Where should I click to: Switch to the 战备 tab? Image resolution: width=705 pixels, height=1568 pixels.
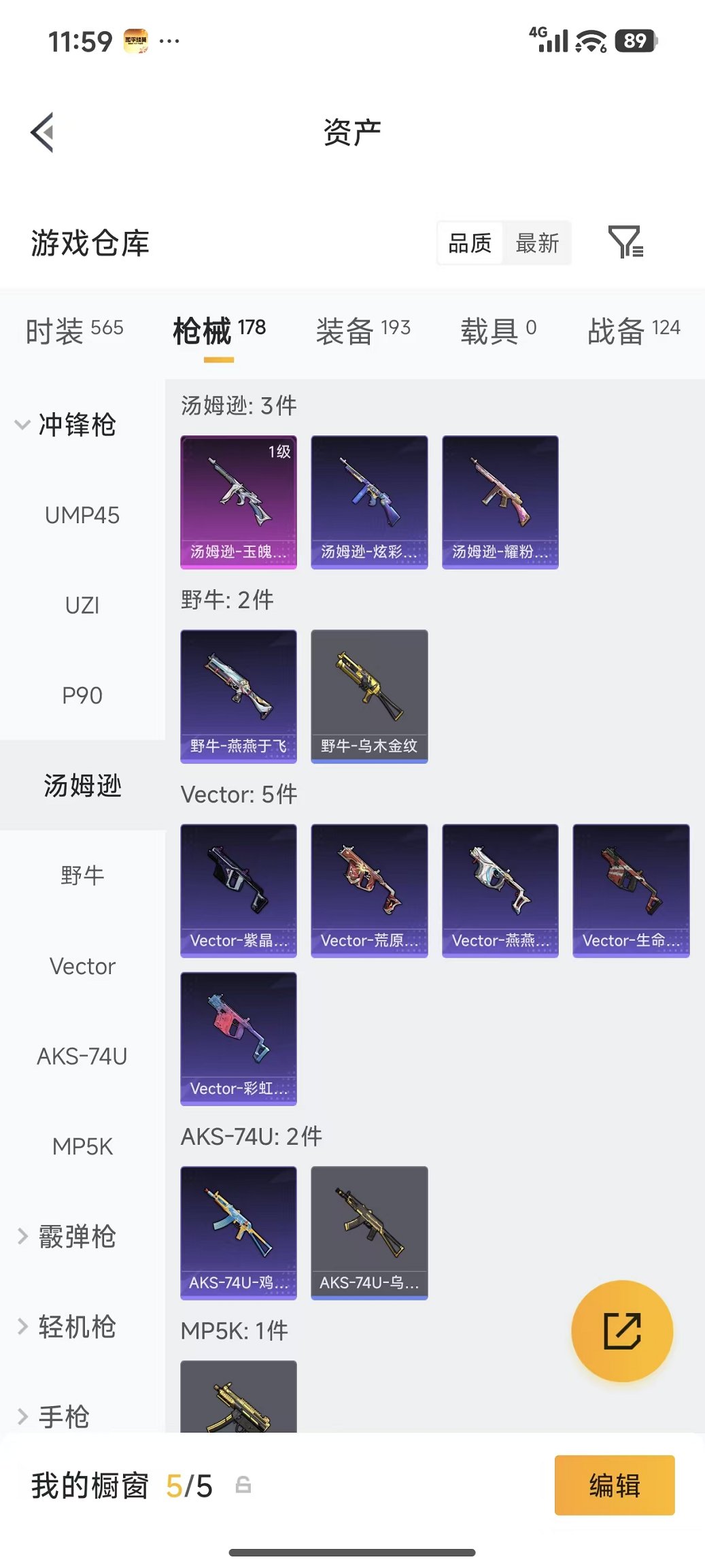634,331
